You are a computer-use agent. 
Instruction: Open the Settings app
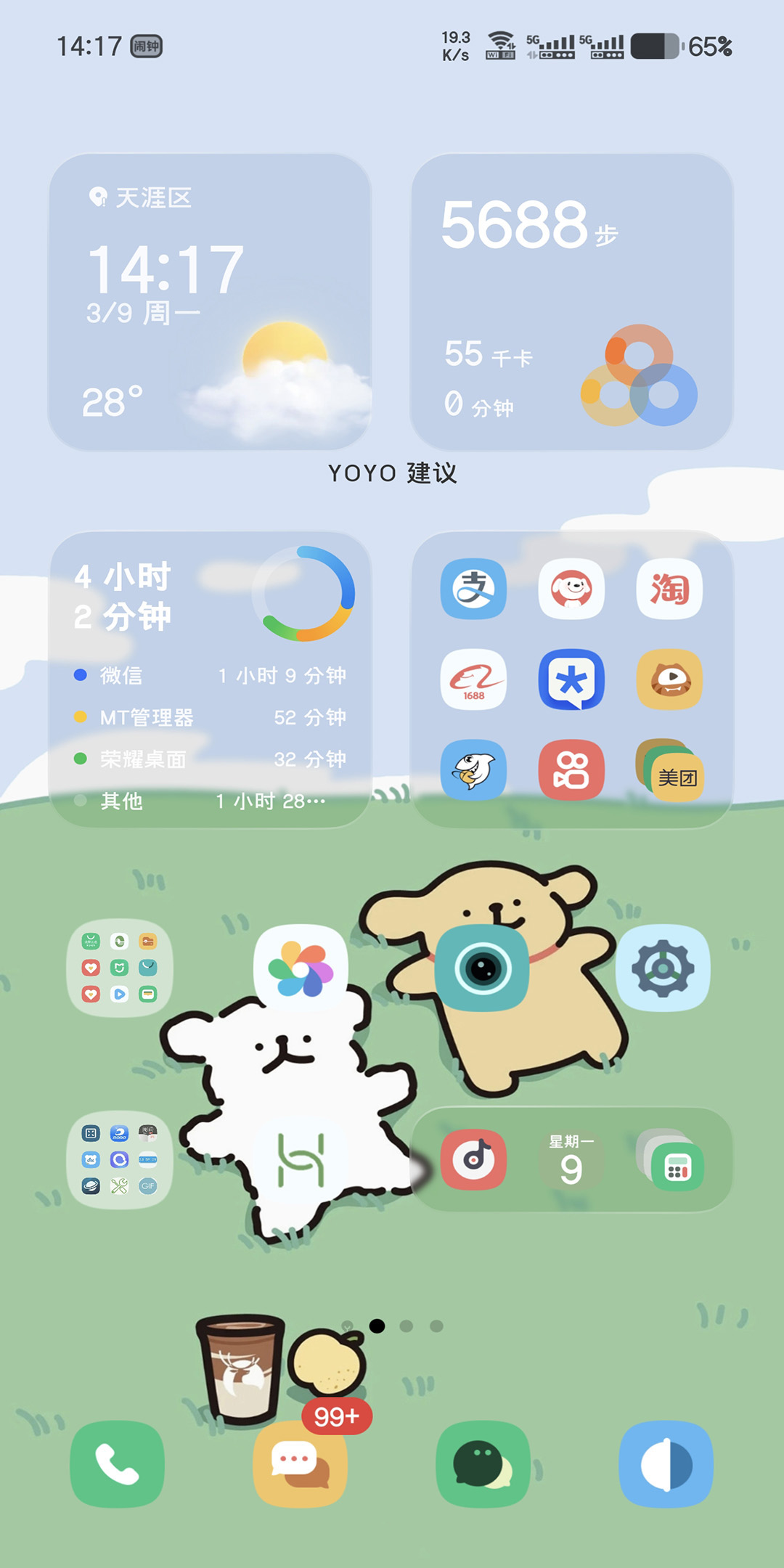[663, 968]
